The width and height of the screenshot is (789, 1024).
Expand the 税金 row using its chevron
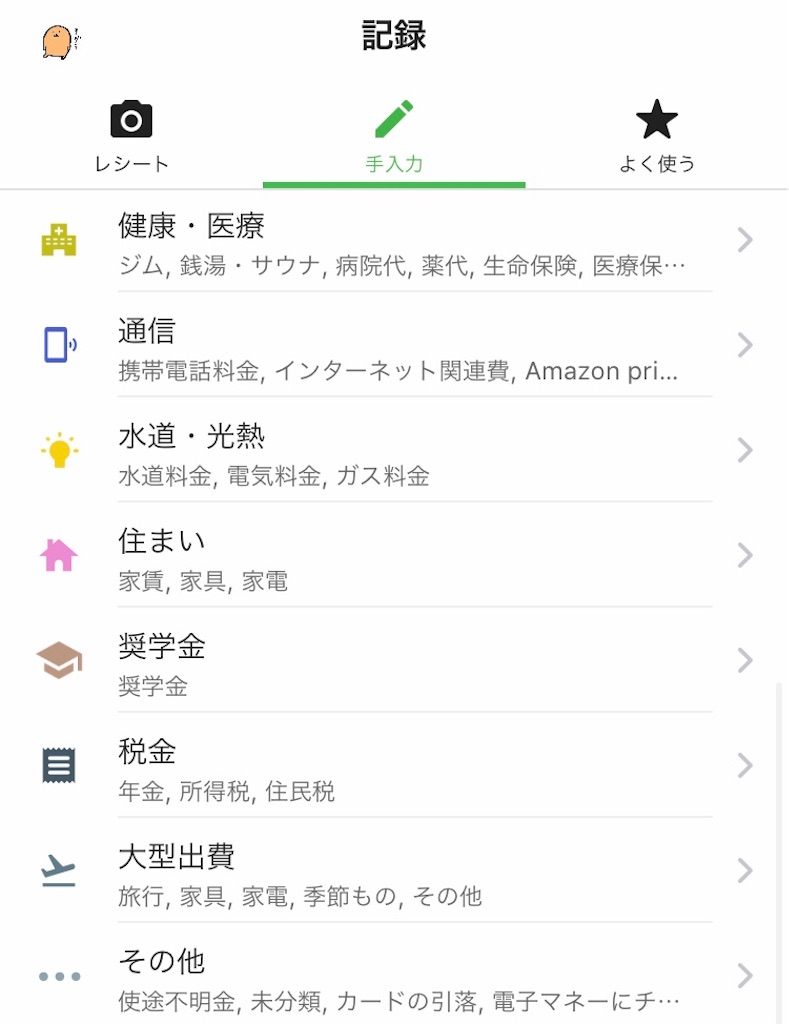[744, 765]
